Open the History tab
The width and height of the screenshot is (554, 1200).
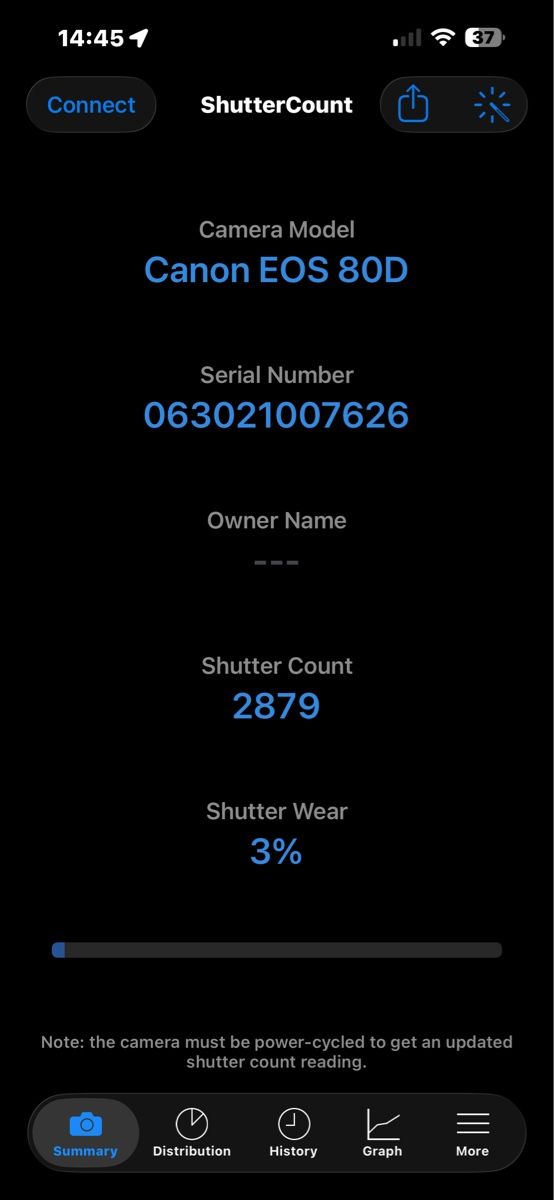click(x=293, y=1133)
